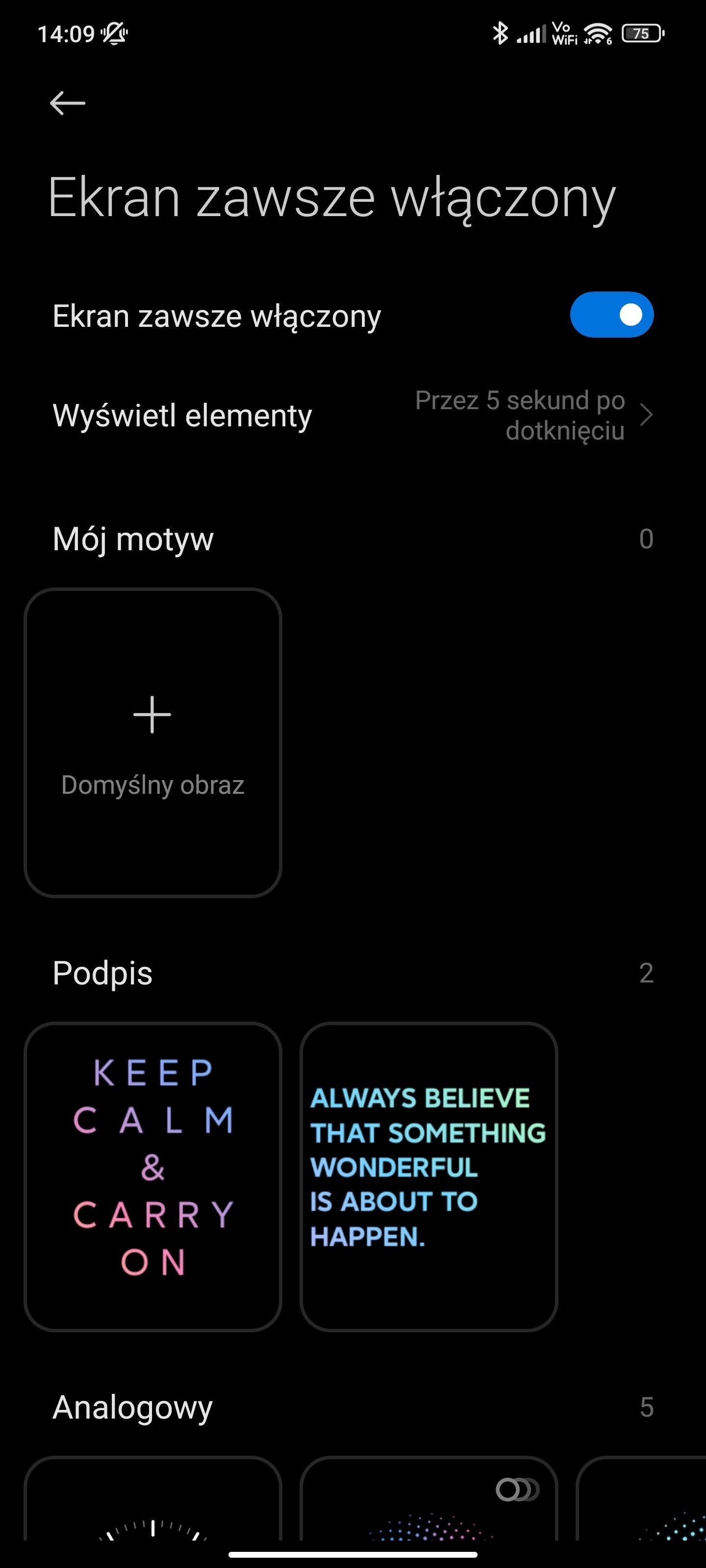Choose the Always Believe signature theme
Image resolution: width=706 pixels, height=1568 pixels.
click(x=428, y=1176)
